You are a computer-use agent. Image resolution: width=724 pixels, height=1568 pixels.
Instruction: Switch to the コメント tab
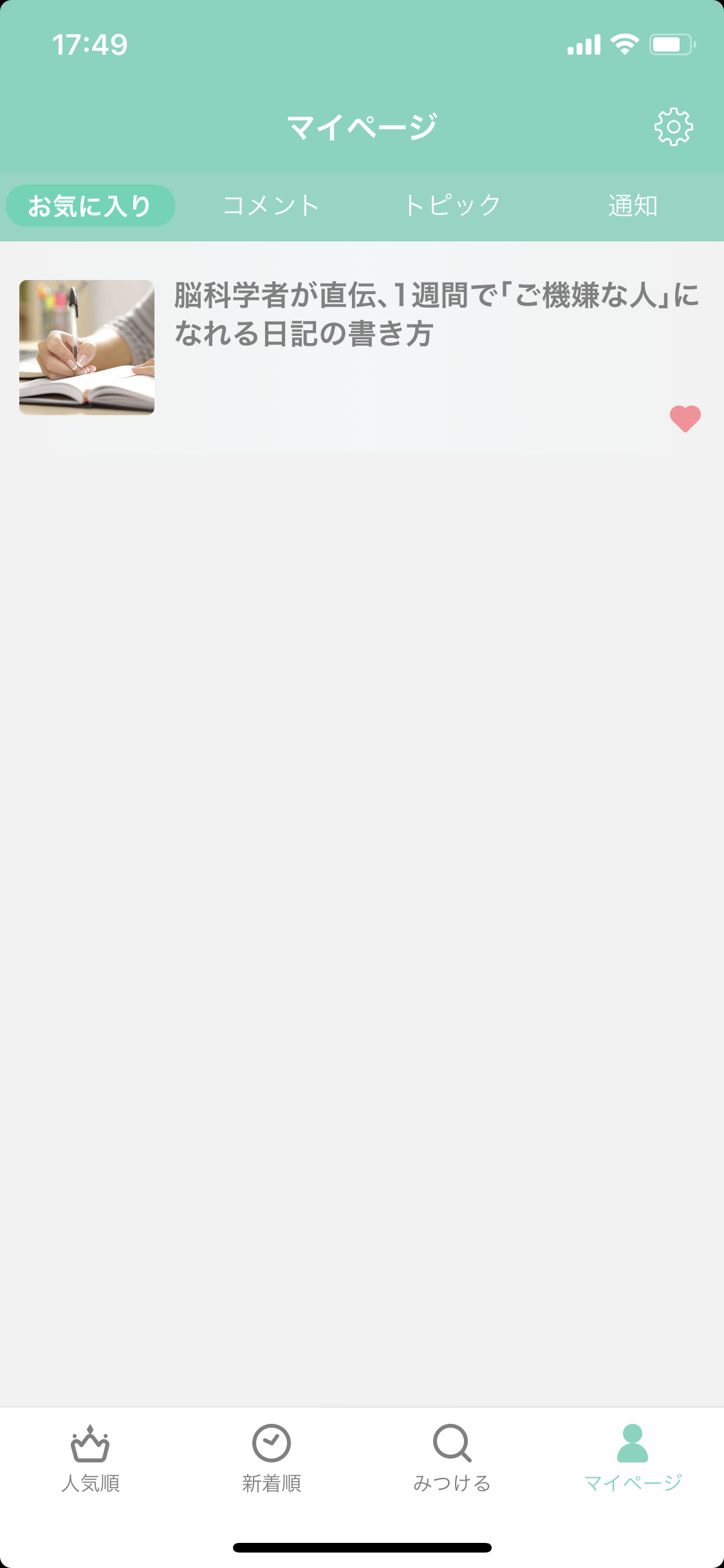[271, 206]
